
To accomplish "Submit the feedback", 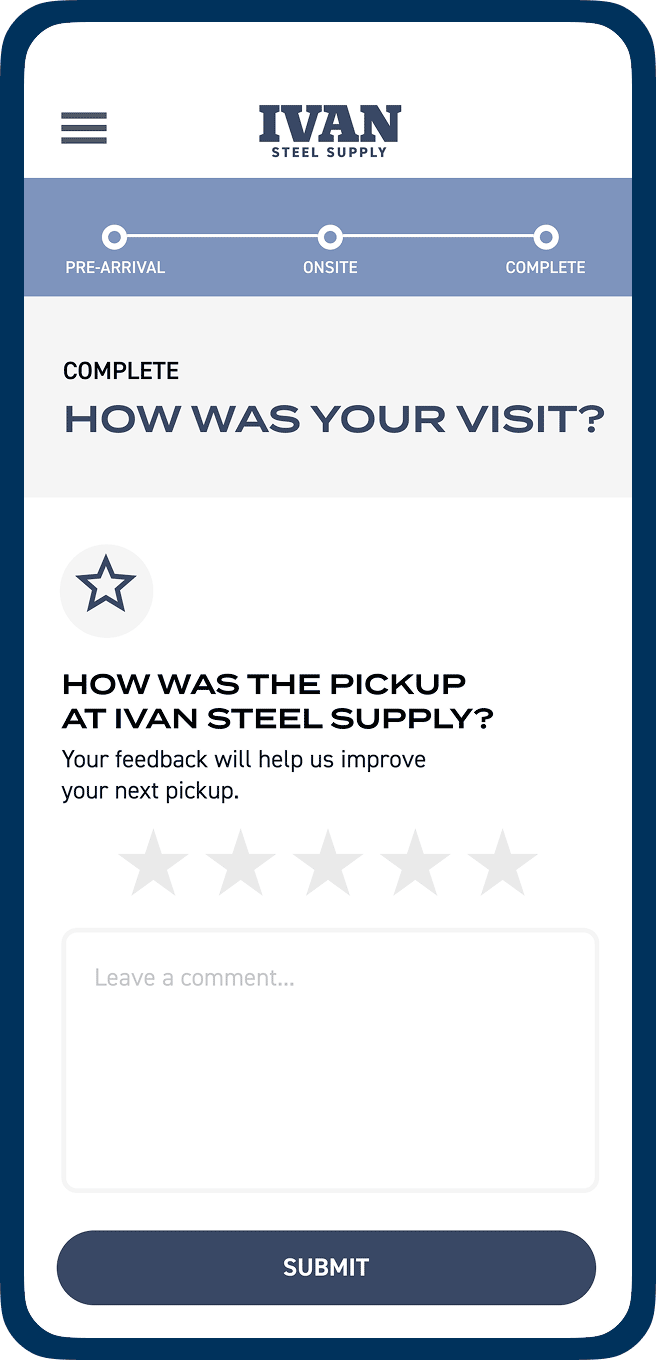I will coord(326,1267).
